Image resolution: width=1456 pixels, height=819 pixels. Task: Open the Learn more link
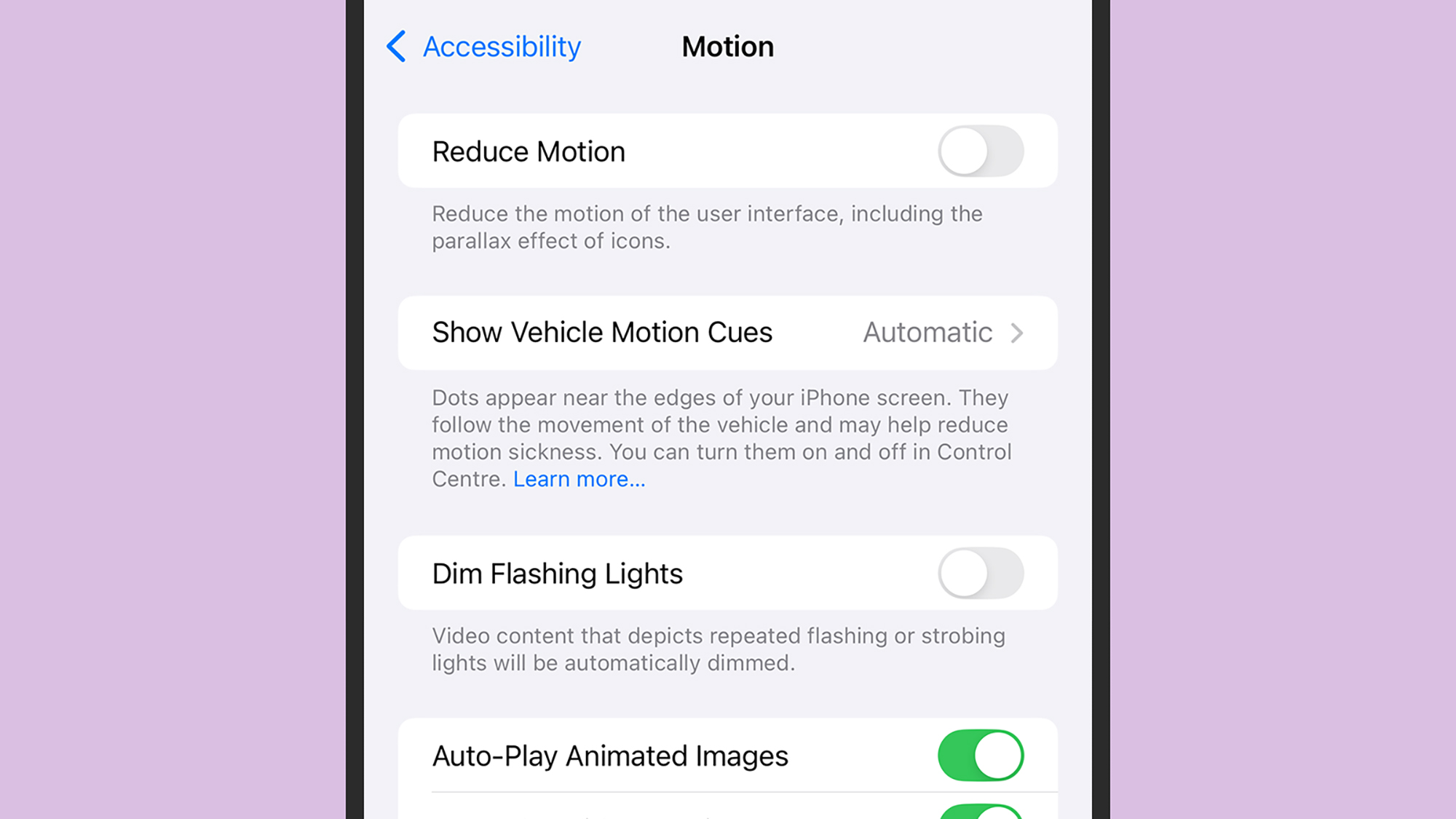pos(579,479)
